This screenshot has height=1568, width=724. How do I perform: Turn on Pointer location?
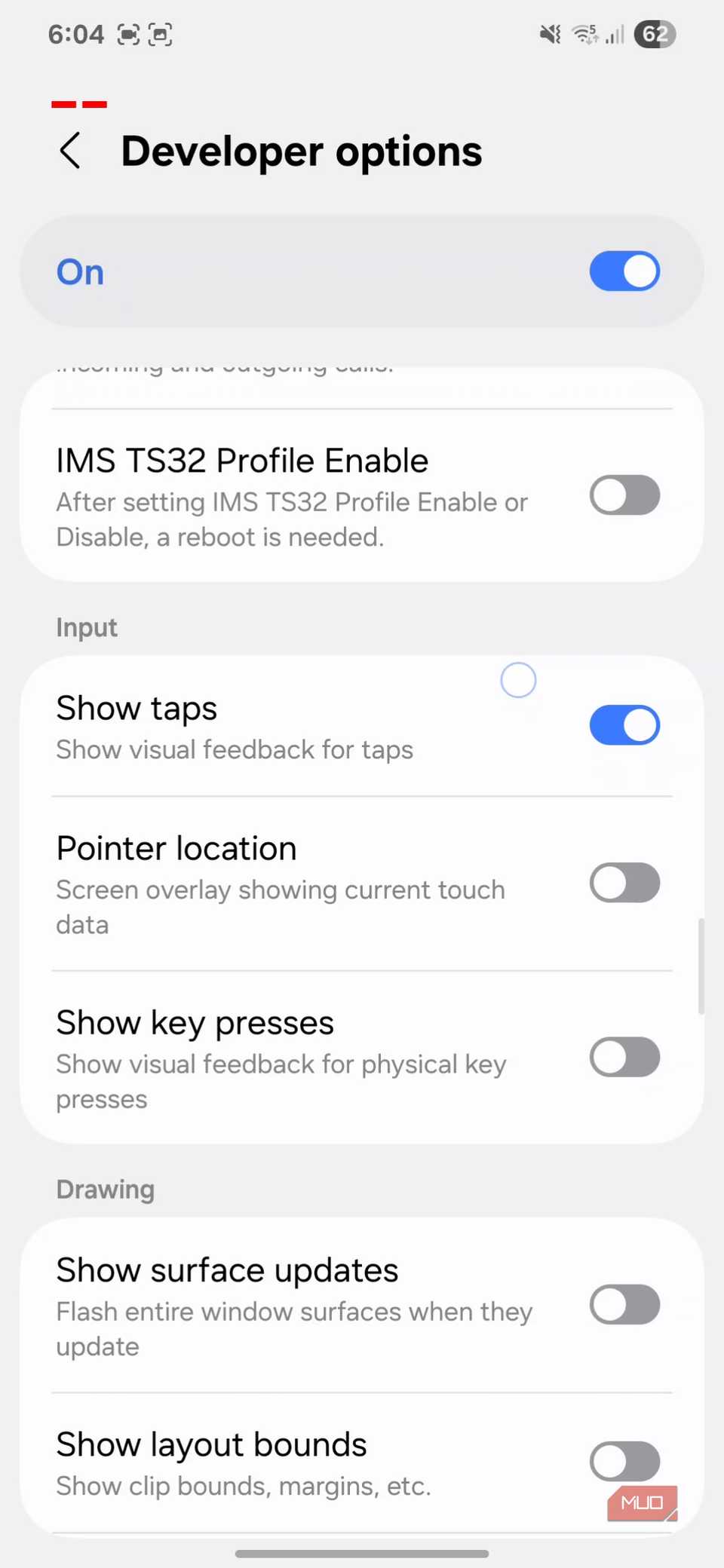point(624,883)
